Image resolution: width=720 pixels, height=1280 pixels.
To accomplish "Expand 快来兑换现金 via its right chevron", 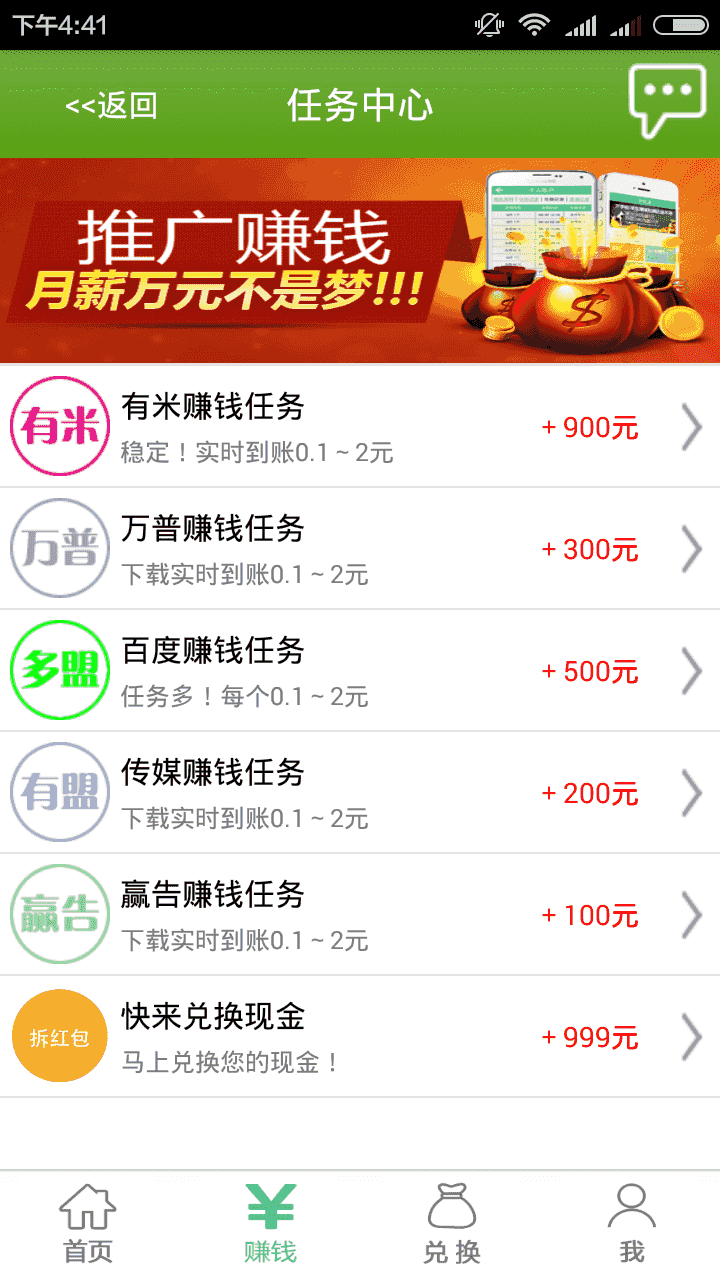I will tap(692, 1036).
